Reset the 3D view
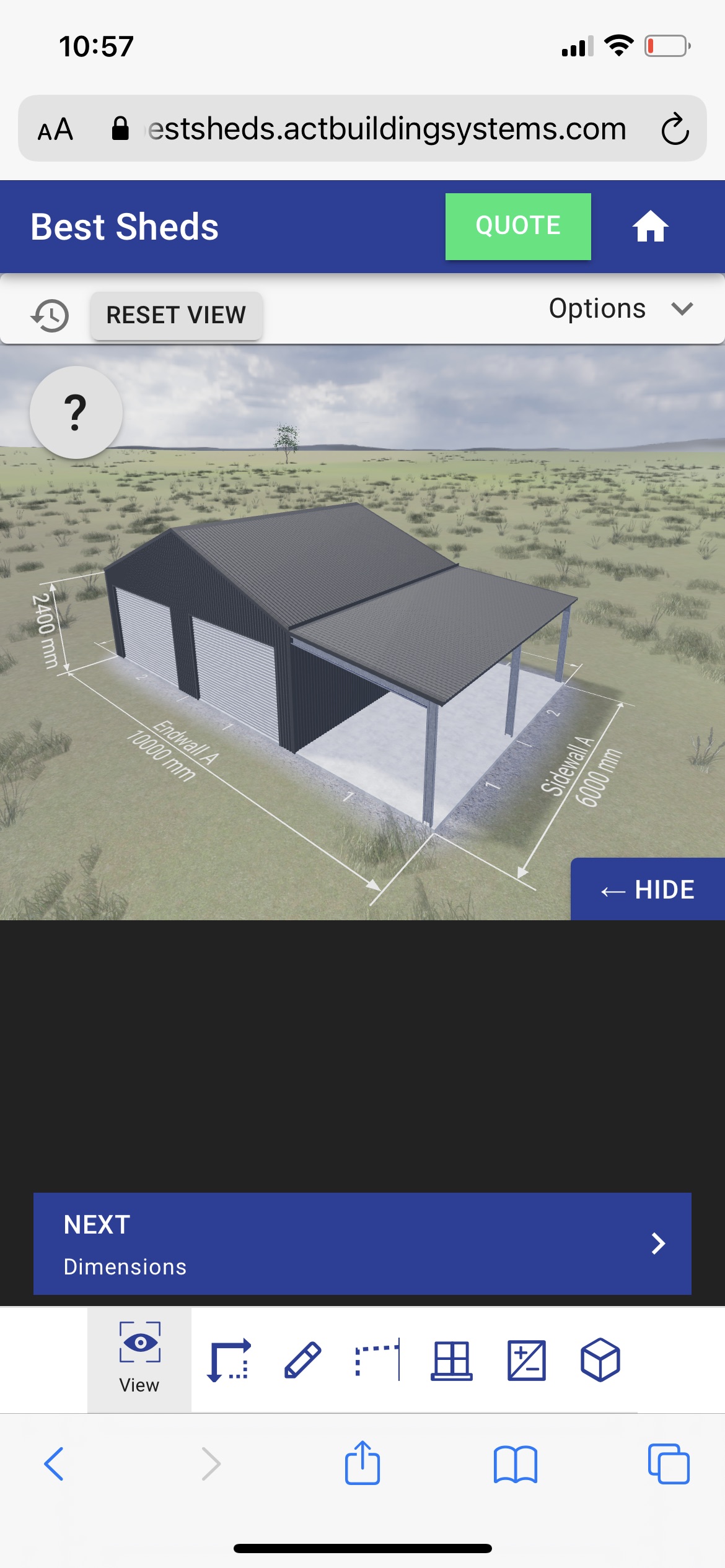Screen dimensions: 725x1568 point(177,315)
